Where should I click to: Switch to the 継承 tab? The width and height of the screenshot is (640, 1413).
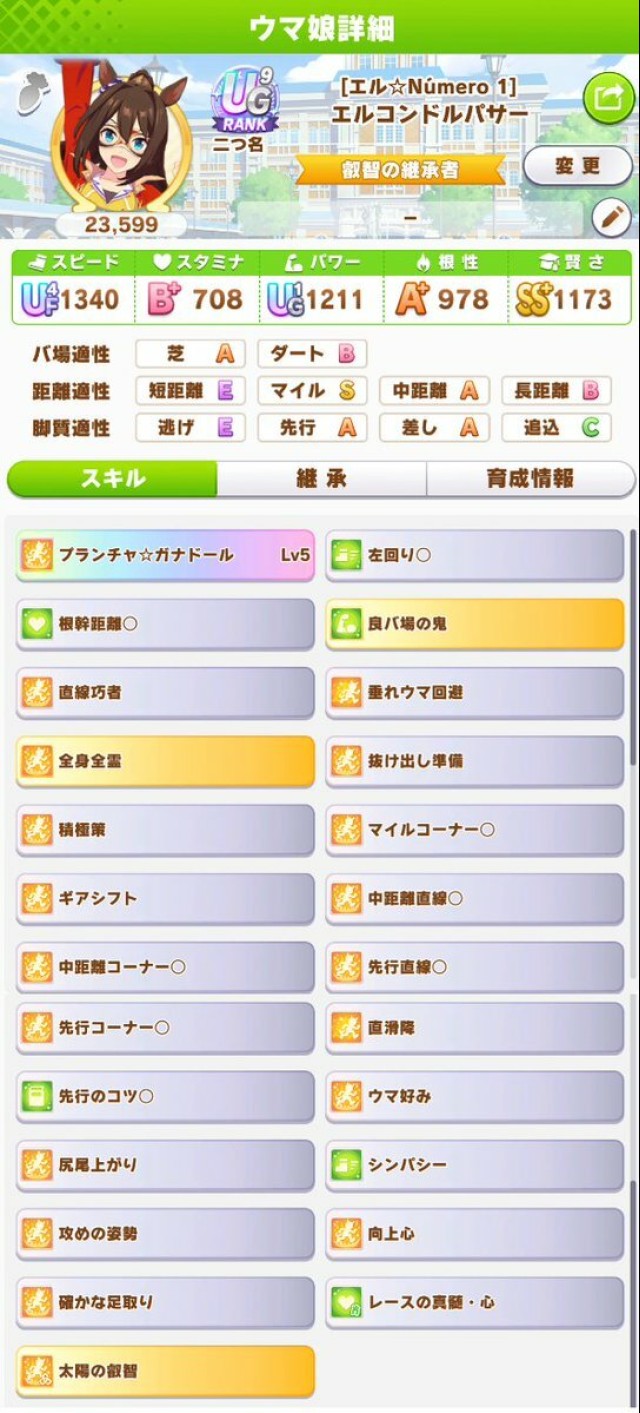coord(321,479)
